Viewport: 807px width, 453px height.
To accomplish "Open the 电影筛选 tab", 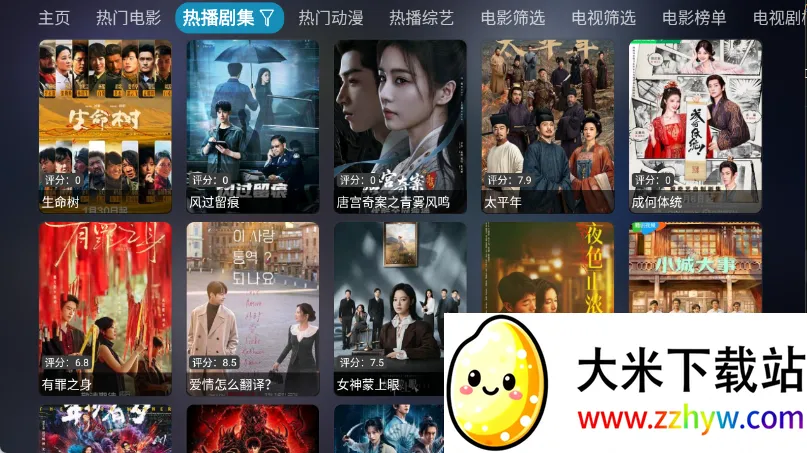I will pyautogui.click(x=512, y=18).
